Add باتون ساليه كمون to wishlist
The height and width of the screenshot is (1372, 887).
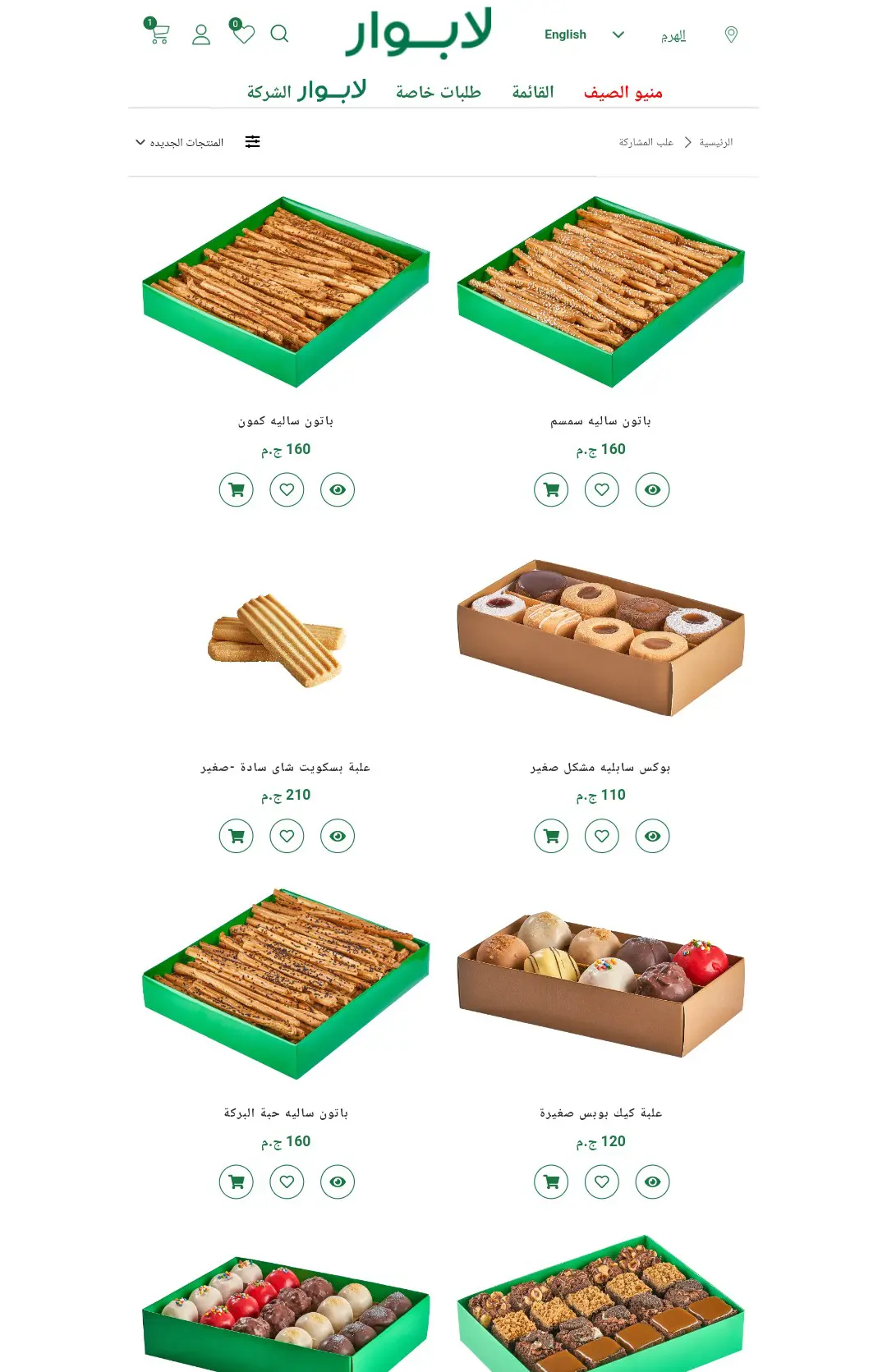[287, 490]
